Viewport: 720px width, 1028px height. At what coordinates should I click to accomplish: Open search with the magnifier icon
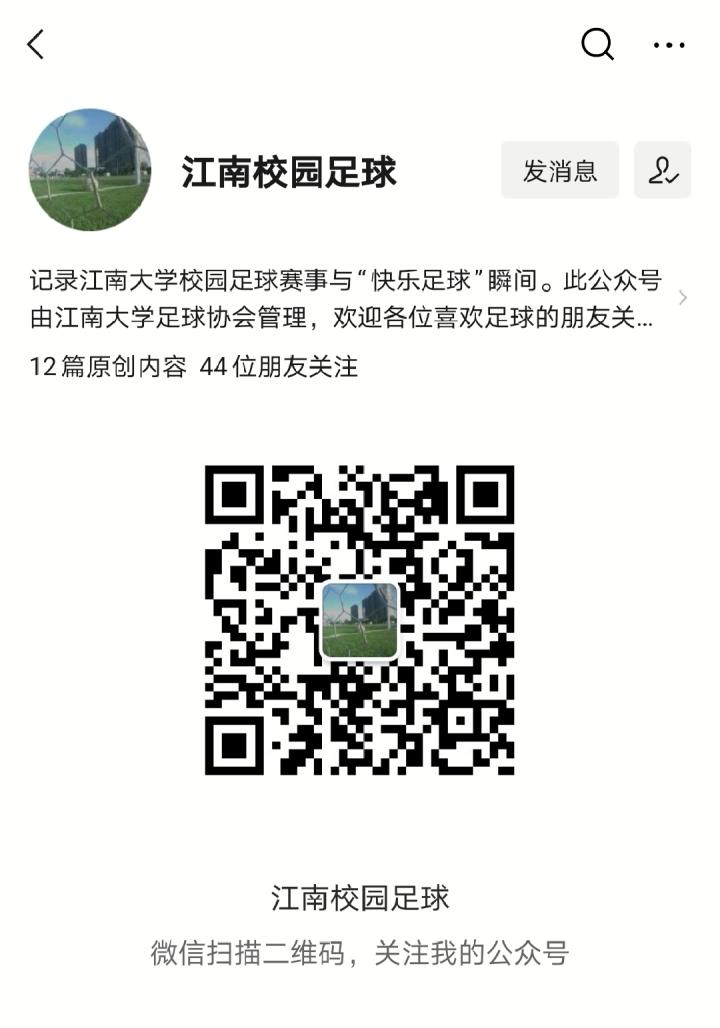pyautogui.click(x=597, y=44)
